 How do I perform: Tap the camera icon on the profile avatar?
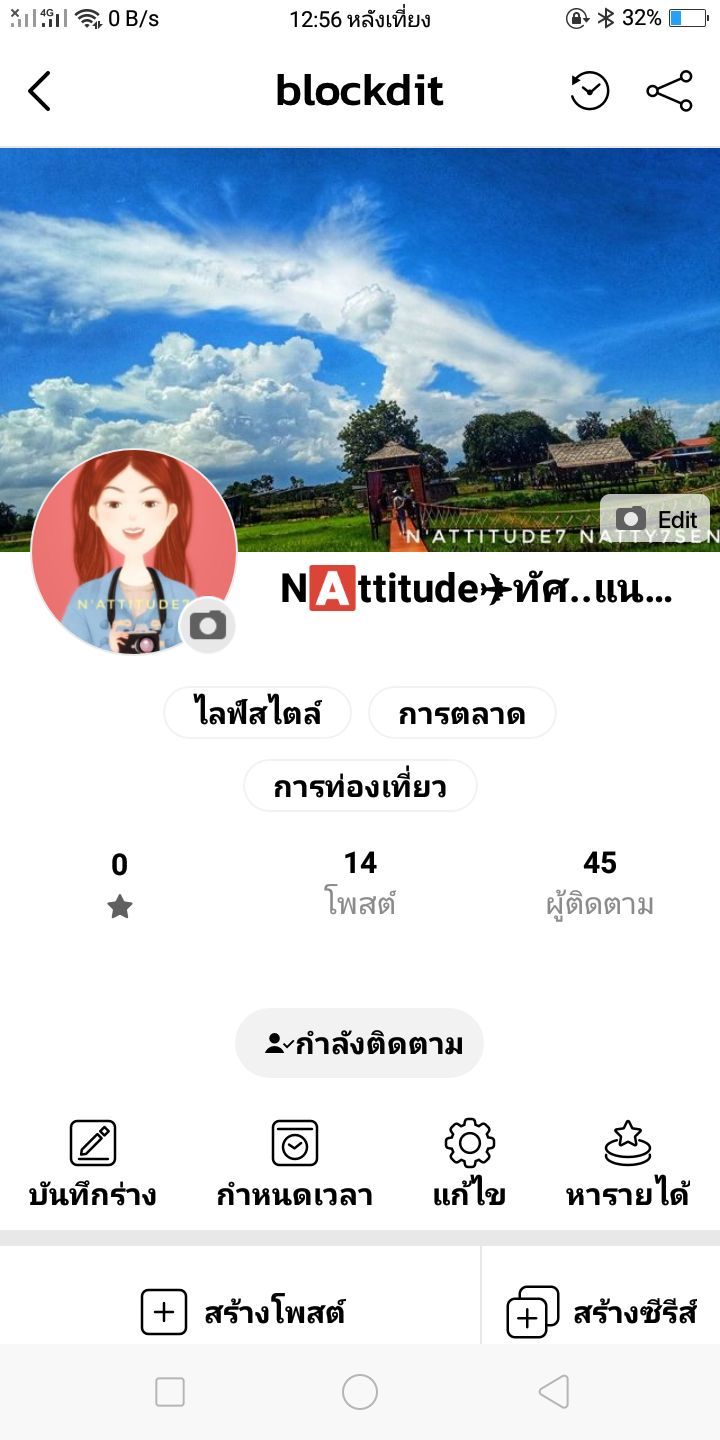click(208, 625)
